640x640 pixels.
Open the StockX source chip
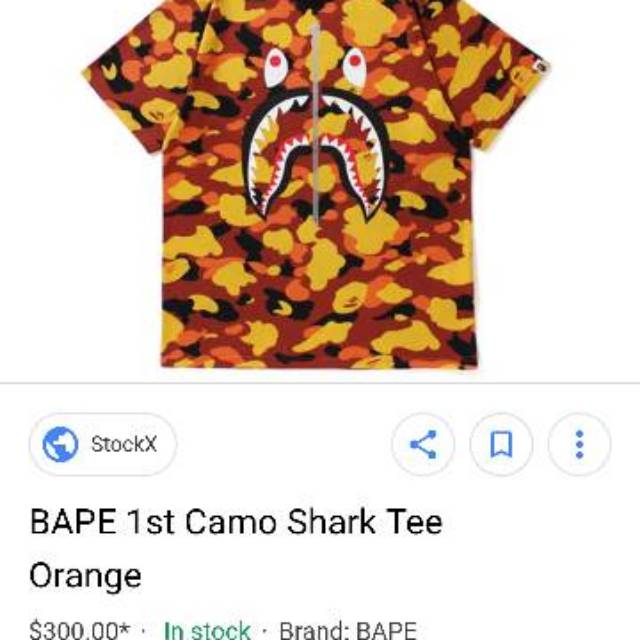coord(102,445)
